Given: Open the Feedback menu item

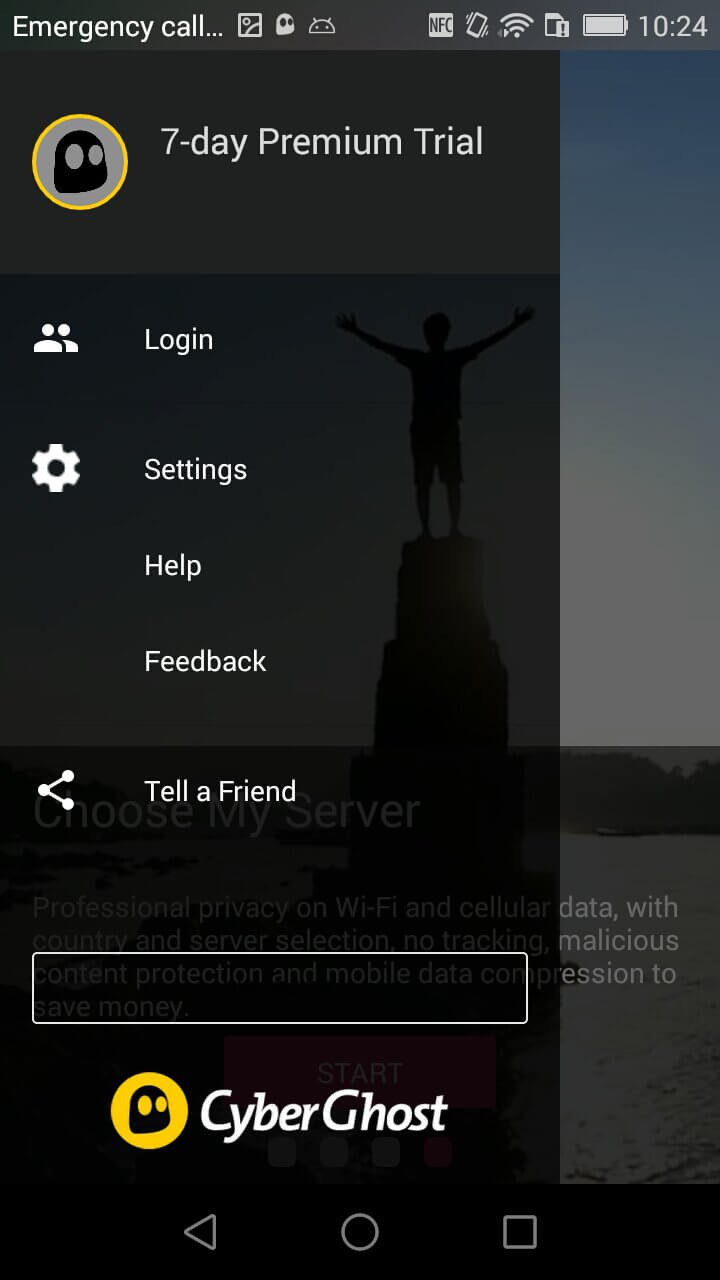Looking at the screenshot, I should 205,660.
